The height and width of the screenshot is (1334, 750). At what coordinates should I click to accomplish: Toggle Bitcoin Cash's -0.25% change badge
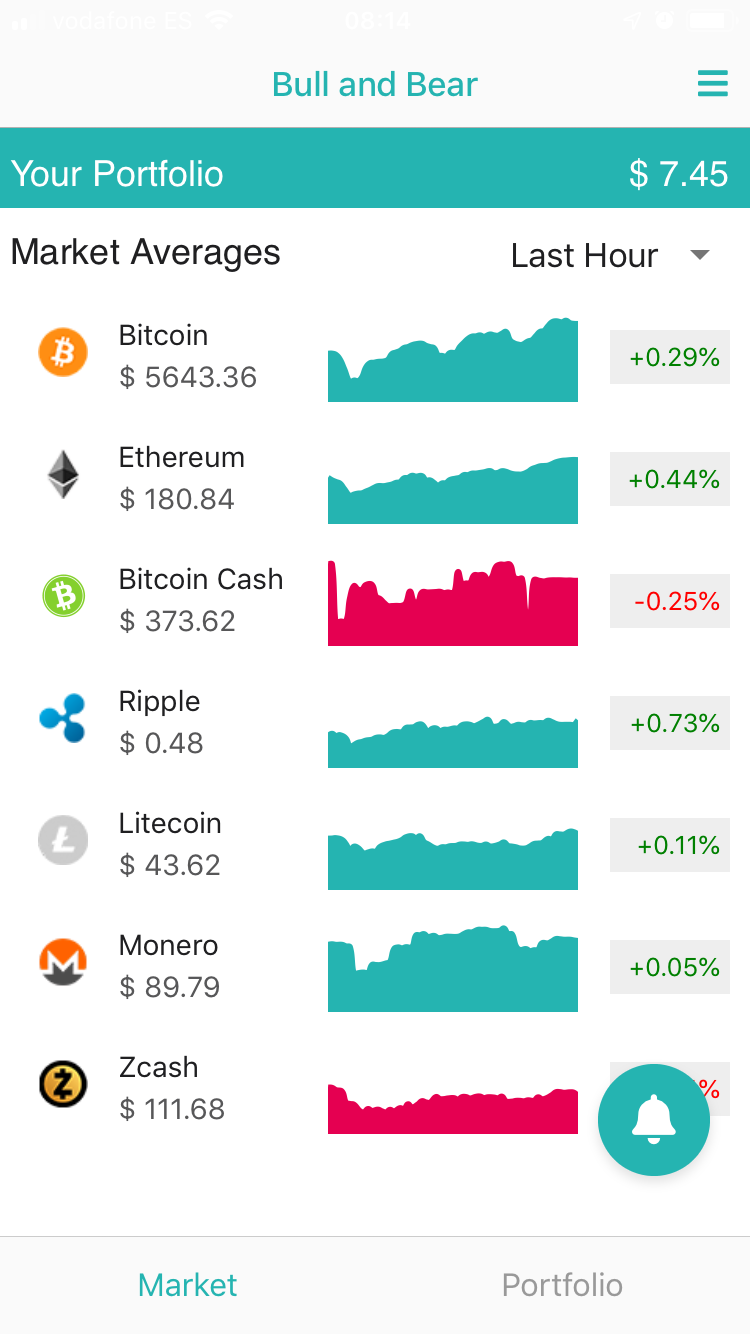pyautogui.click(x=670, y=601)
